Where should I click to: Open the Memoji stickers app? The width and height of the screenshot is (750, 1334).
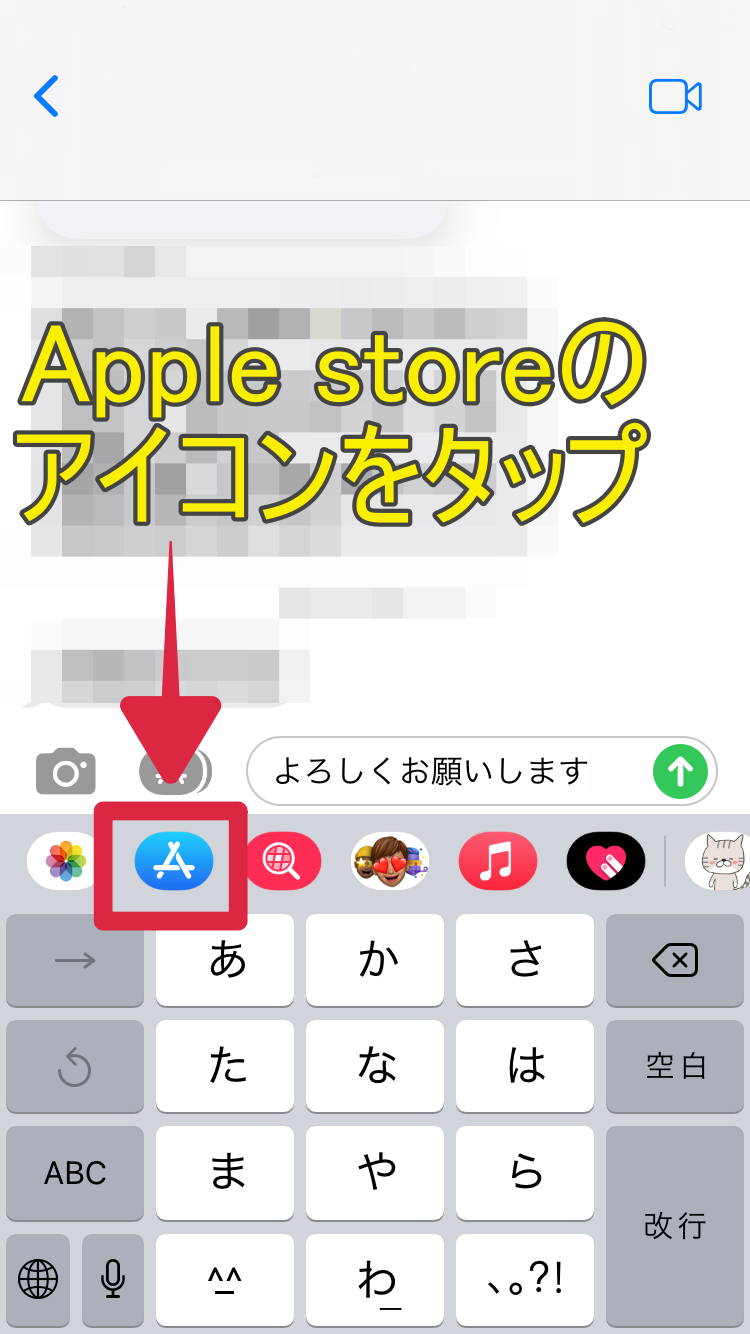click(x=390, y=861)
